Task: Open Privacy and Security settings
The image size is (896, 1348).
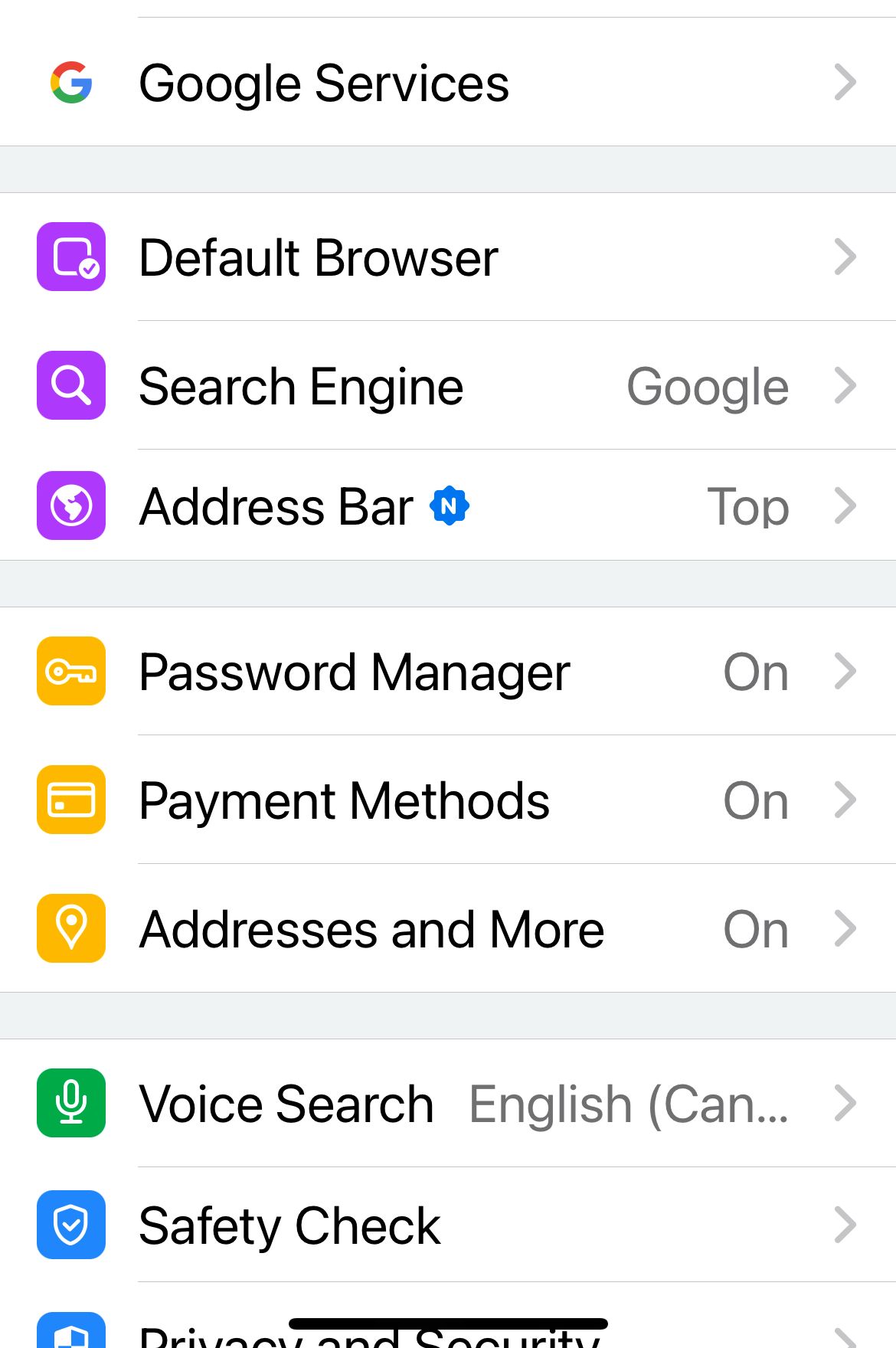Action: point(448,1334)
